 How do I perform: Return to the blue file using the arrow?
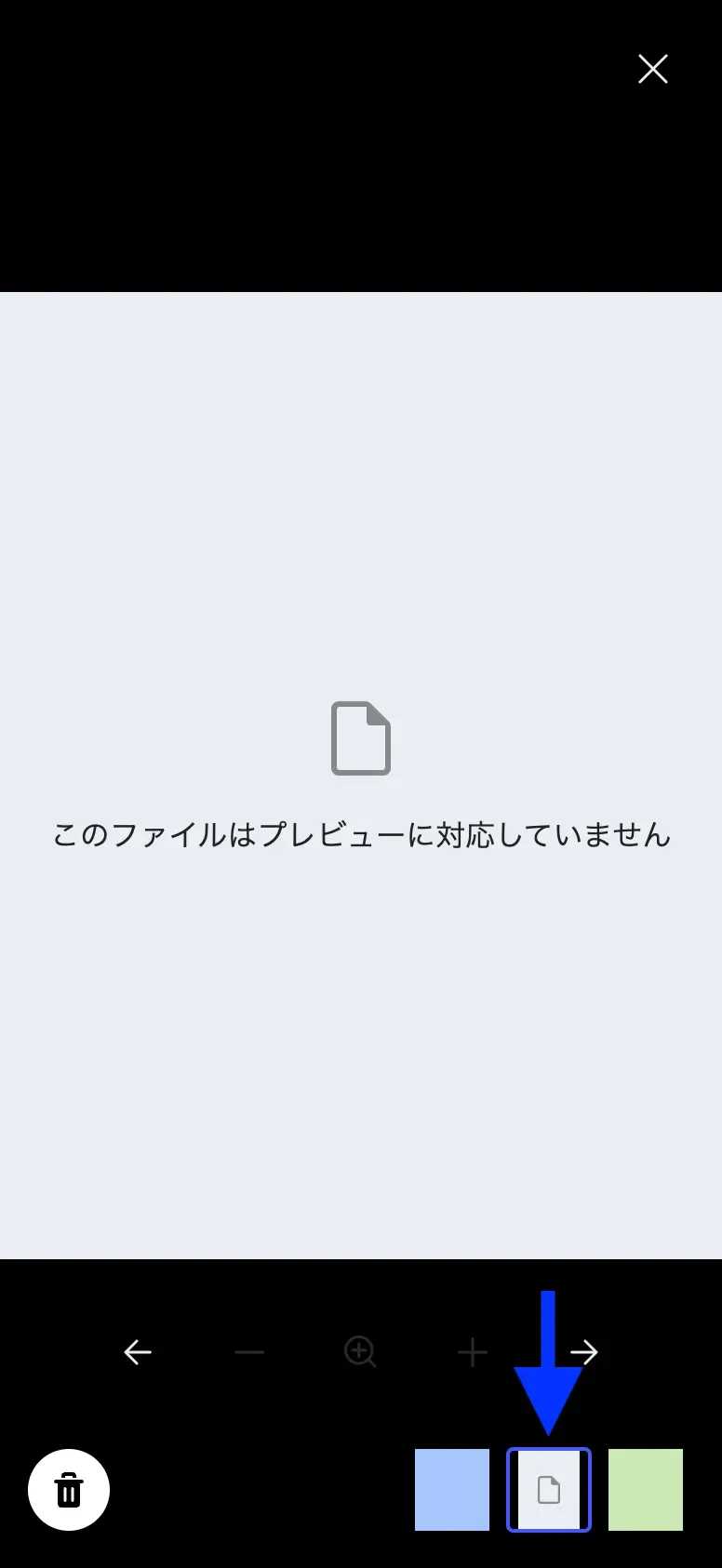[138, 1352]
